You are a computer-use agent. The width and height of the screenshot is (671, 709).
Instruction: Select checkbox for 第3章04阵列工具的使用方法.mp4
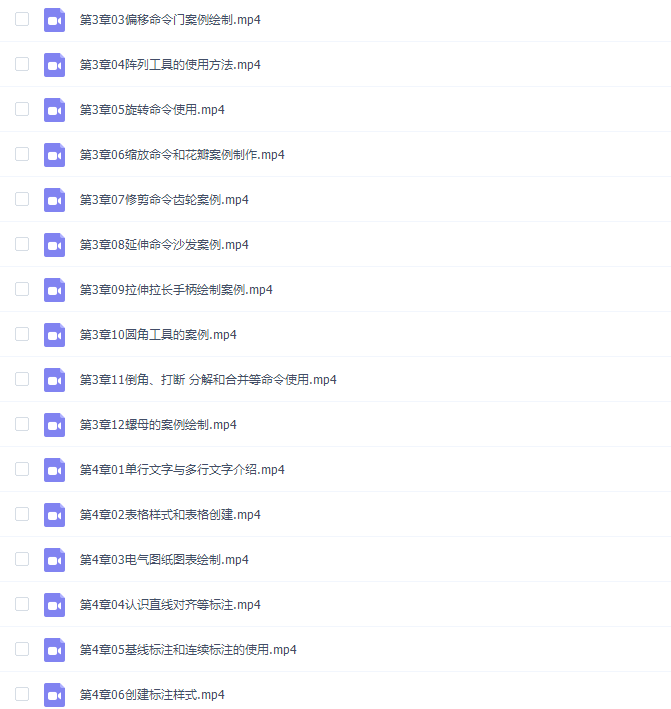pos(22,64)
